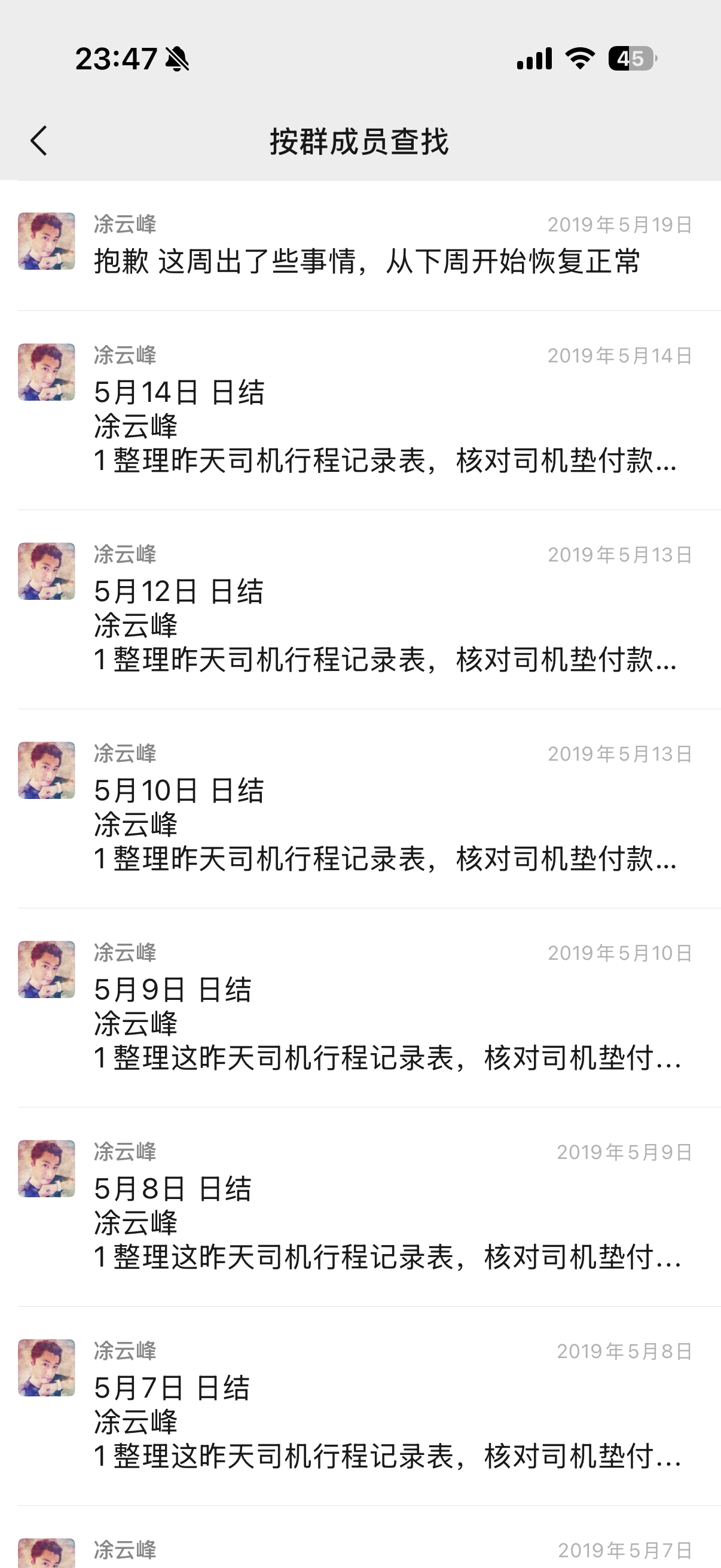Tap the 按群成员查找 title bar

pos(360,141)
